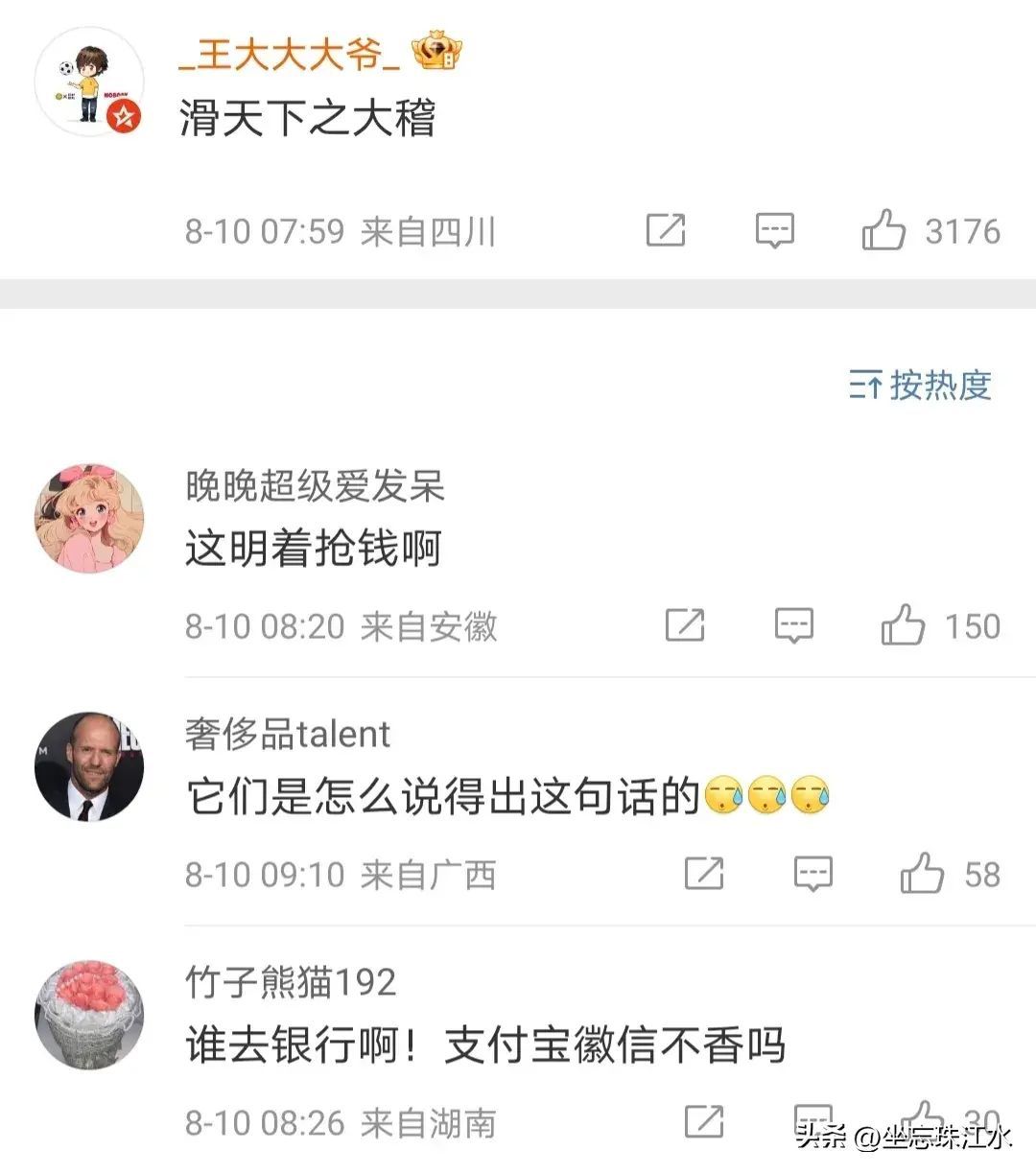Open _王大大大爷_'s profile avatar

[x=89, y=82]
